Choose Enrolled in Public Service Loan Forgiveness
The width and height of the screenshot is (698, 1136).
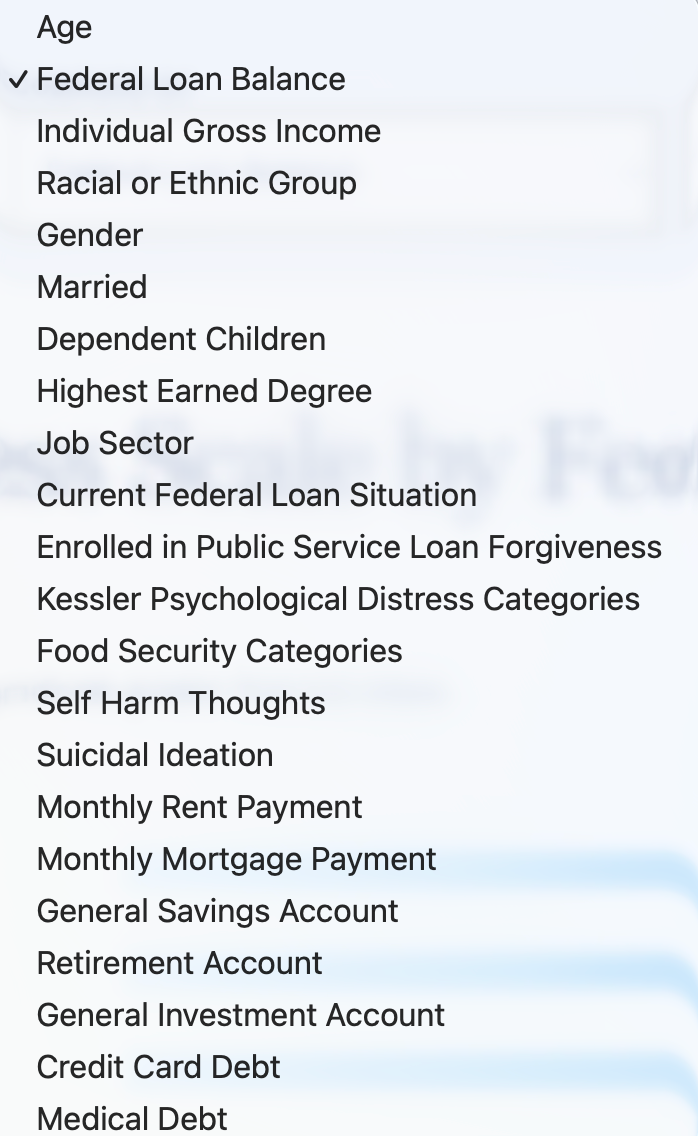point(349,548)
